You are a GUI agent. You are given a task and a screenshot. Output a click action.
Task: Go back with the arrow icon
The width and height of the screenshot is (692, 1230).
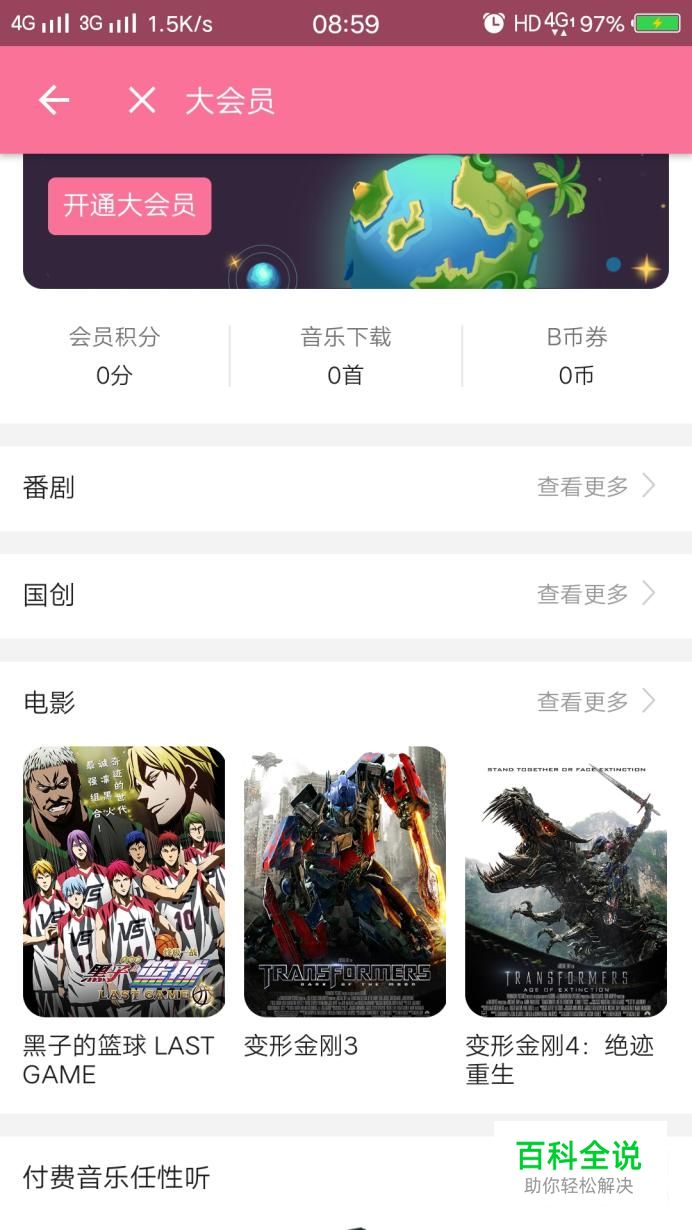54,100
